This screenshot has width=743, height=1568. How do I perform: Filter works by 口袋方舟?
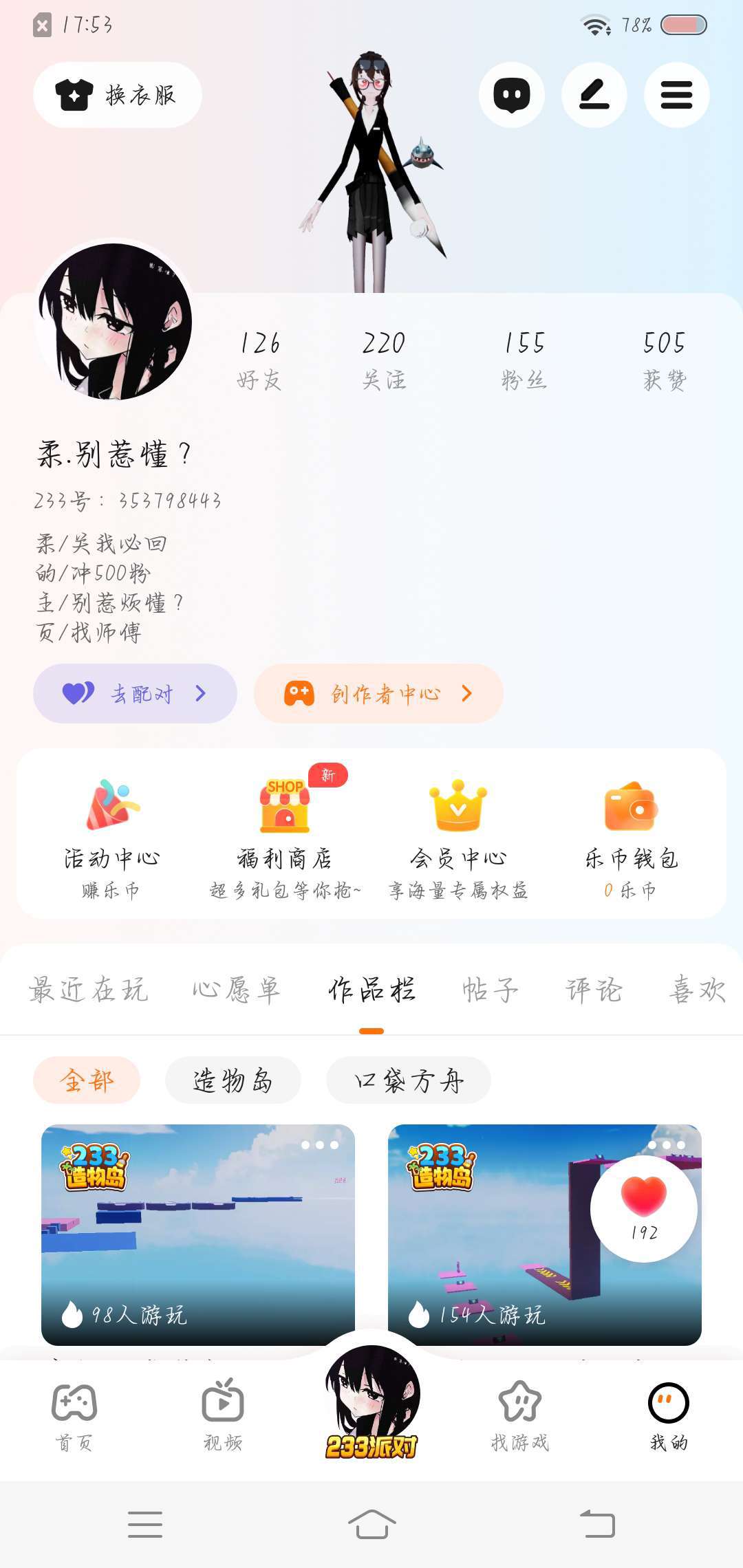click(409, 1080)
